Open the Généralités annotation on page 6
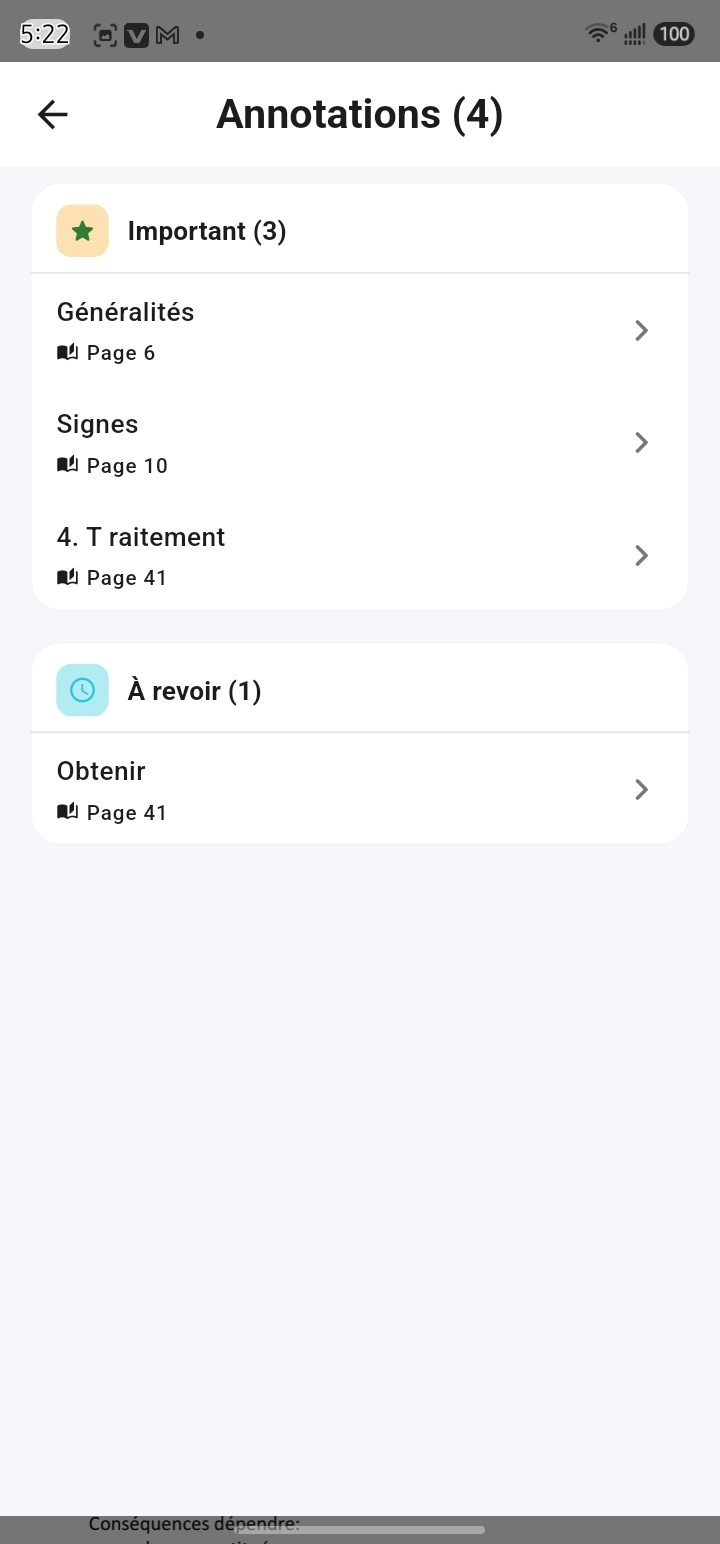The height and width of the screenshot is (1544, 720). (x=360, y=330)
